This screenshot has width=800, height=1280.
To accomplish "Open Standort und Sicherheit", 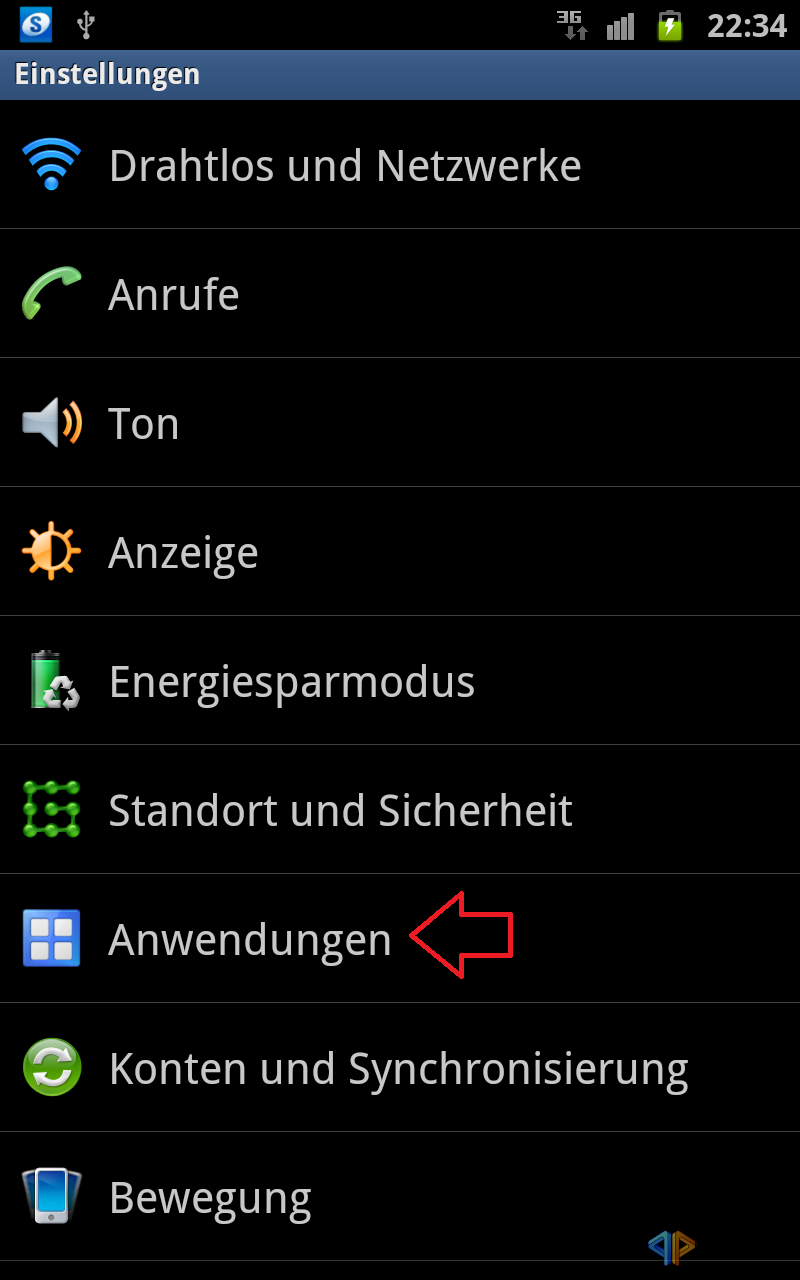I will coord(400,810).
